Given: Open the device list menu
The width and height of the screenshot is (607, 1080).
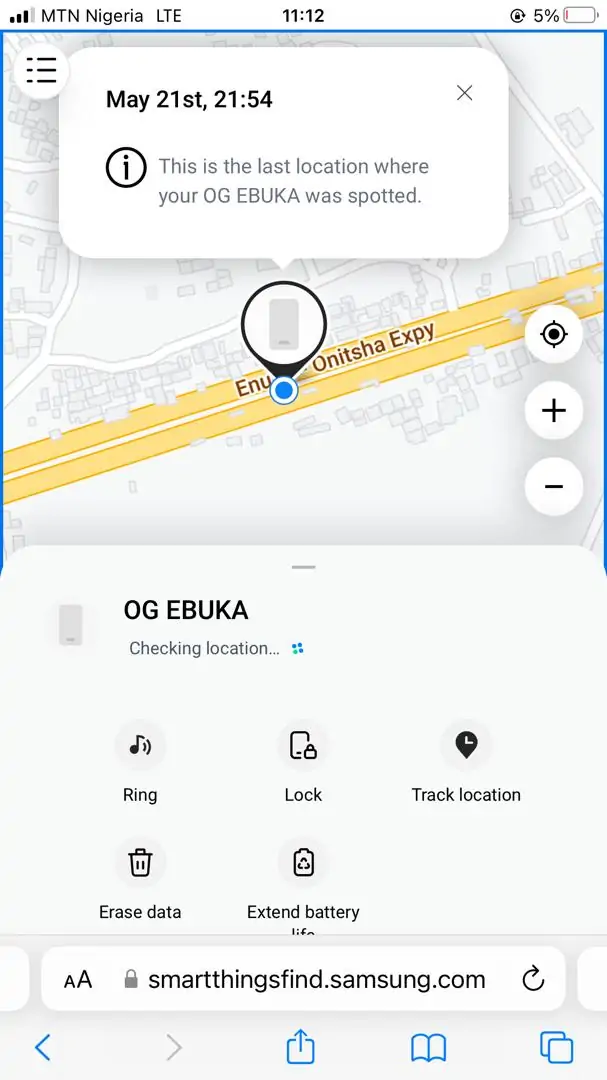Looking at the screenshot, I should pyautogui.click(x=41, y=70).
